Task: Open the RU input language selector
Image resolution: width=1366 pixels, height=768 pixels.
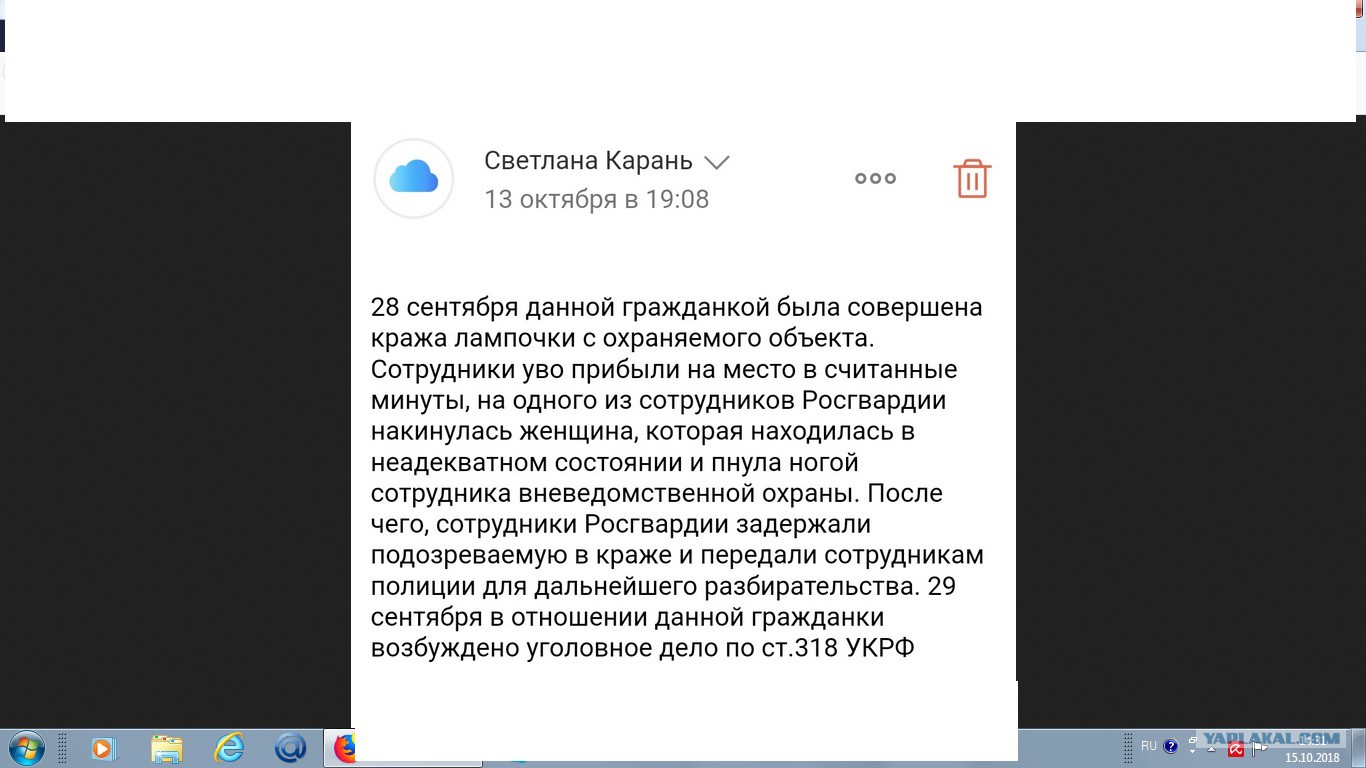Action: click(x=1148, y=746)
